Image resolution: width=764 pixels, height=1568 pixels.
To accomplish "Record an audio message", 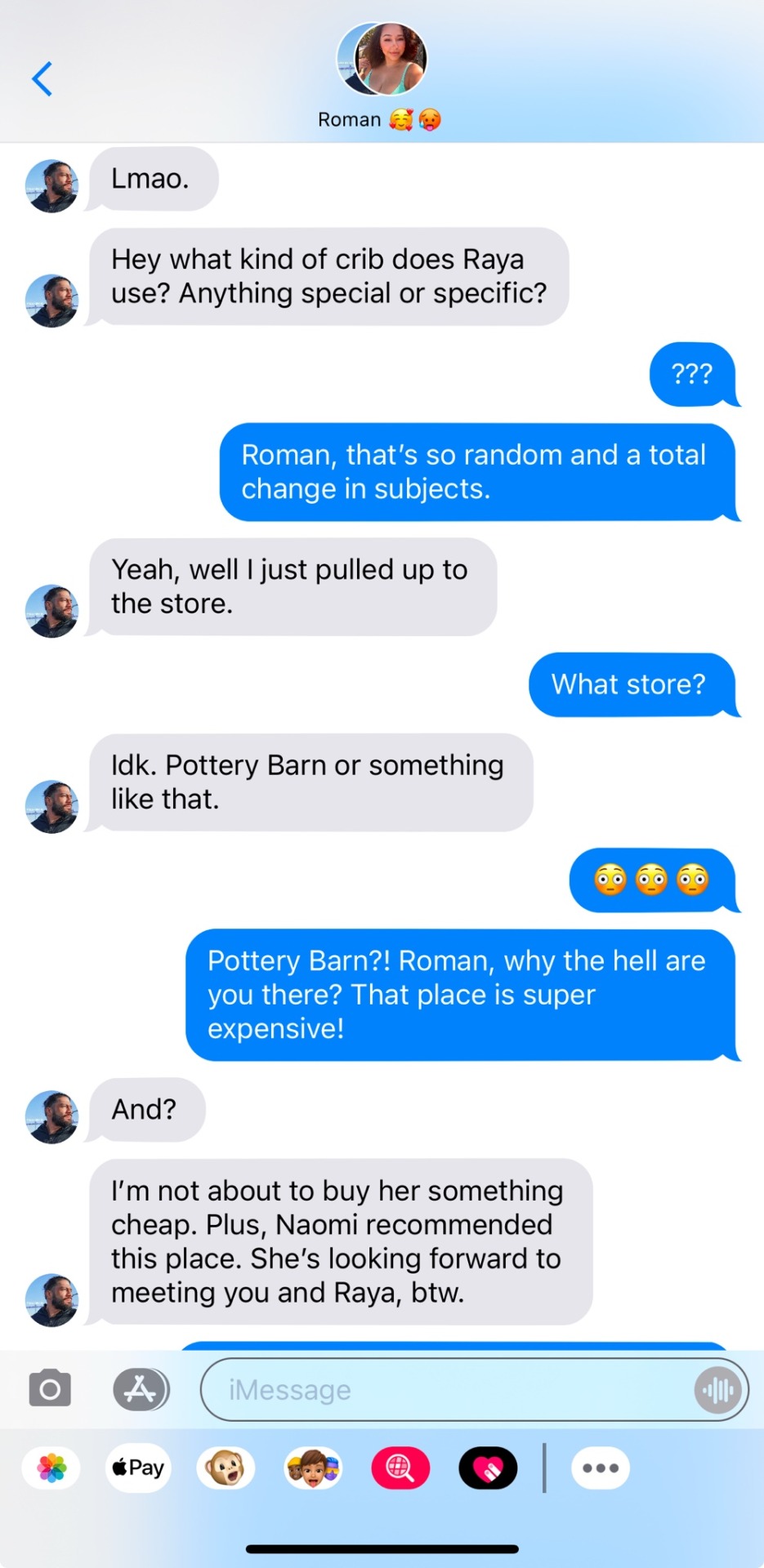I will pos(718,1389).
